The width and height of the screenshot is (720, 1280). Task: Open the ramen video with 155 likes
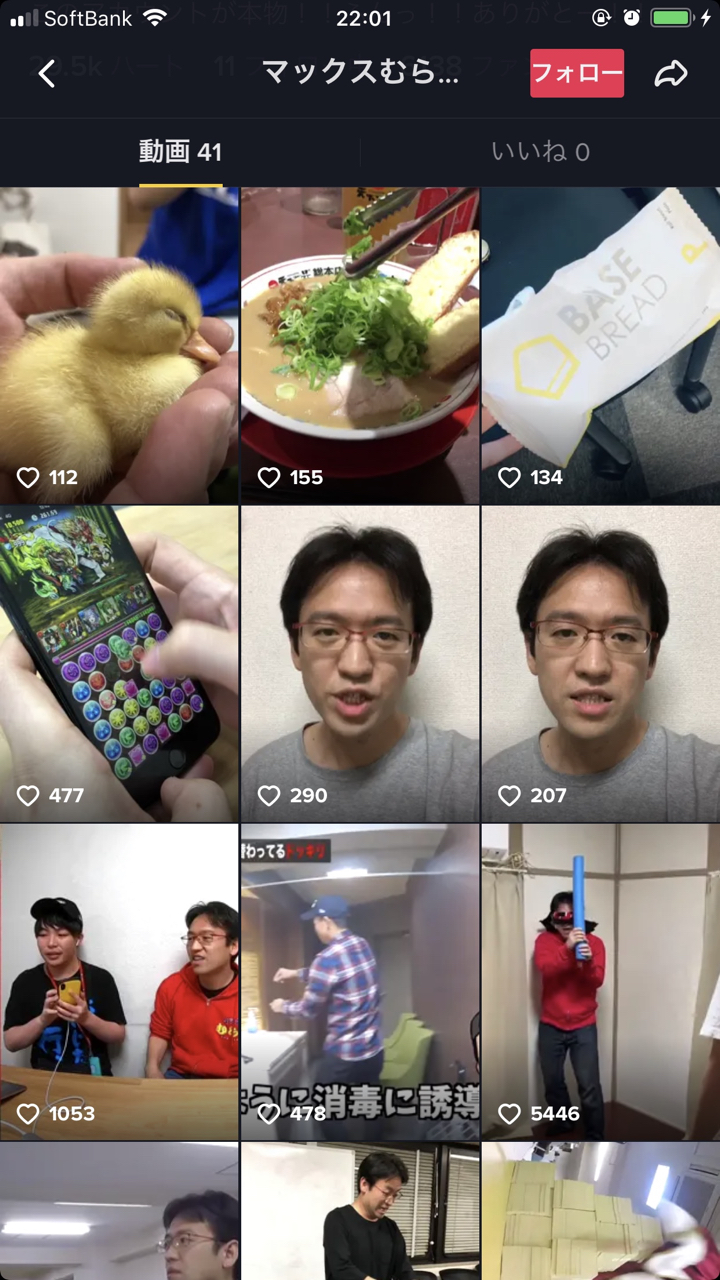coord(360,345)
